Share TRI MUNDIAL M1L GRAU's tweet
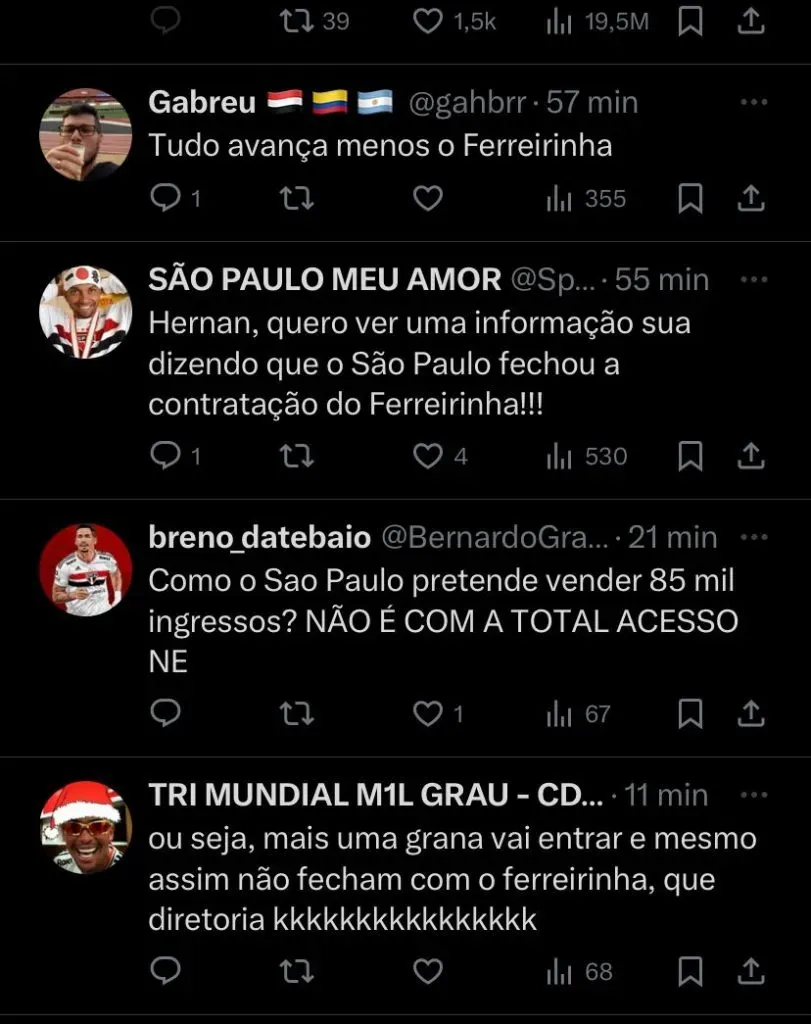The image size is (811, 1024). pyautogui.click(x=751, y=971)
